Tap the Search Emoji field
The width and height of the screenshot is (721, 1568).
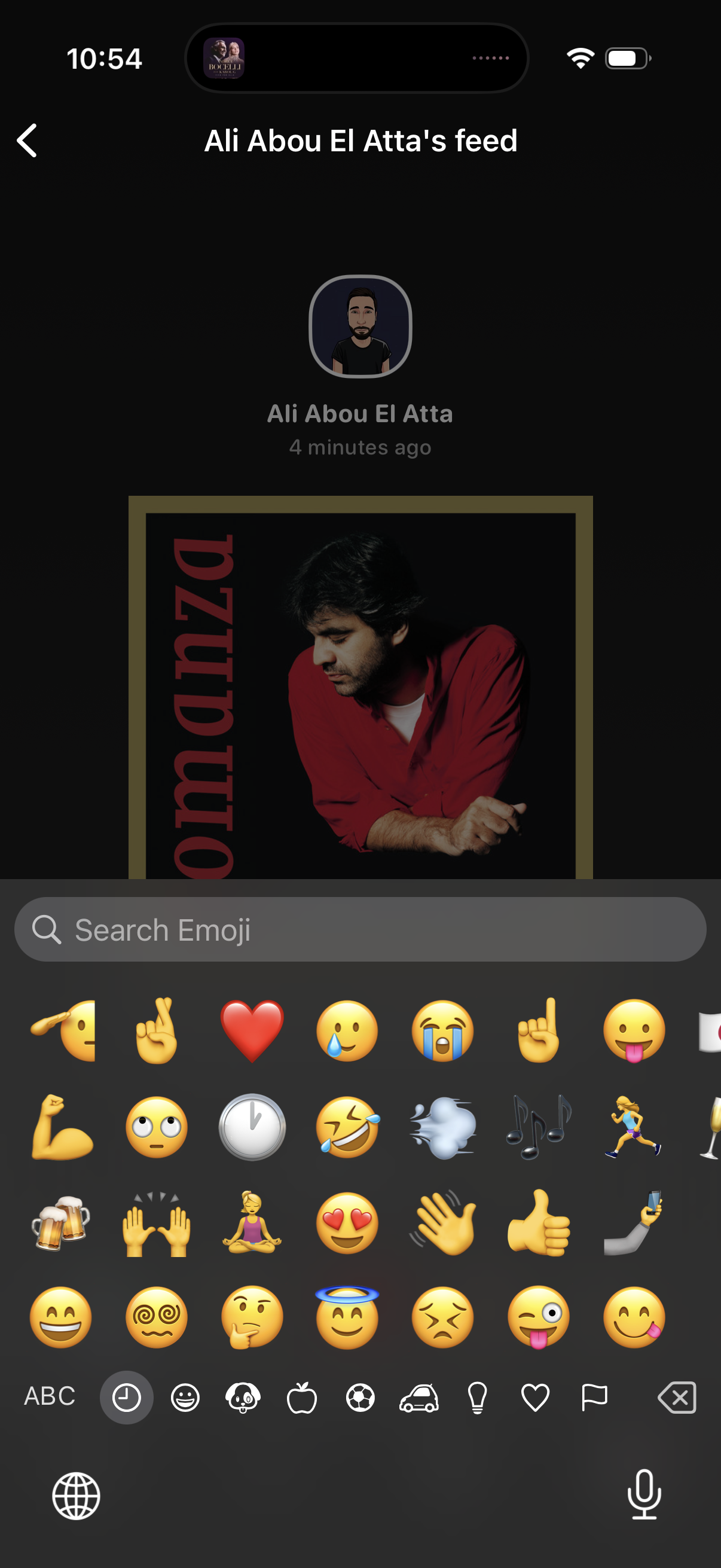click(360, 929)
